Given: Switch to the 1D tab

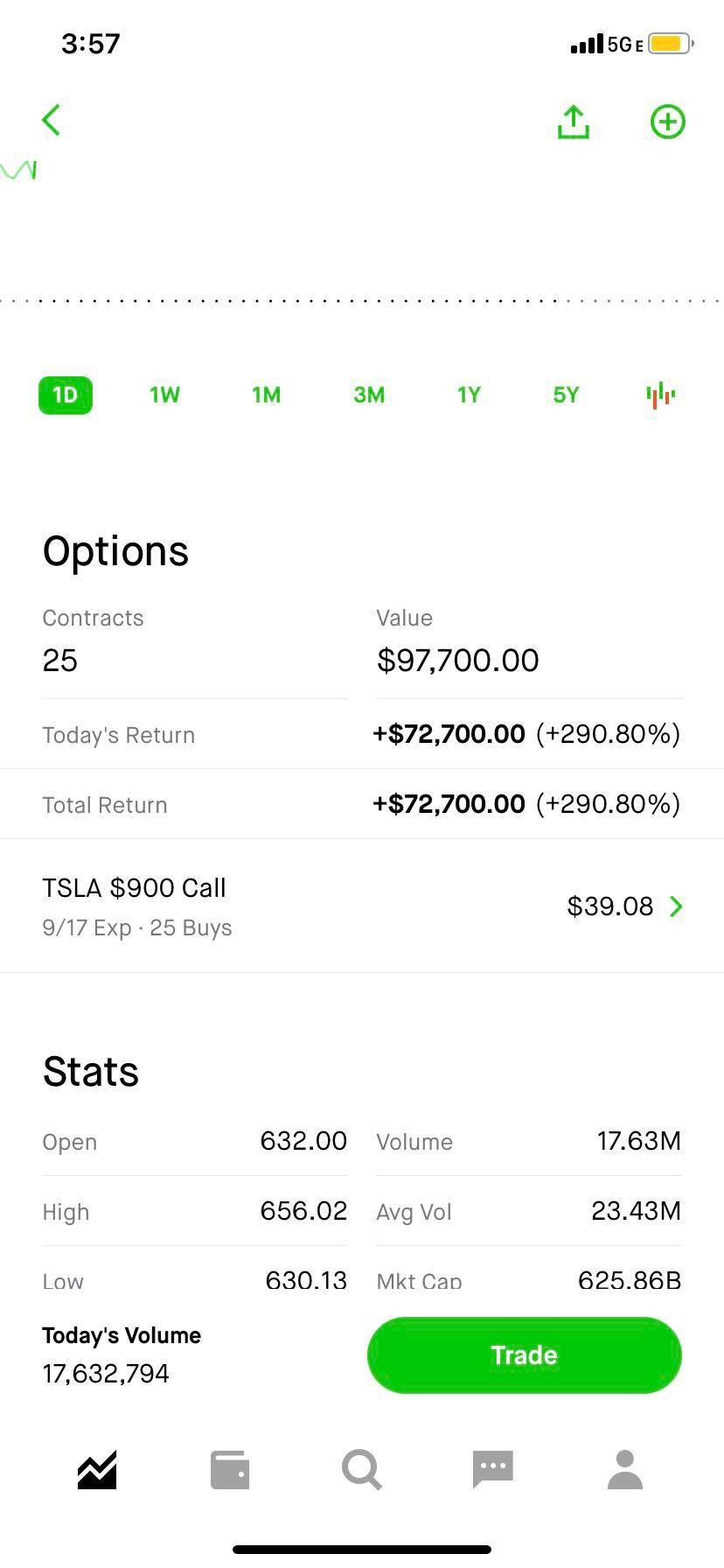Looking at the screenshot, I should pyautogui.click(x=65, y=395).
